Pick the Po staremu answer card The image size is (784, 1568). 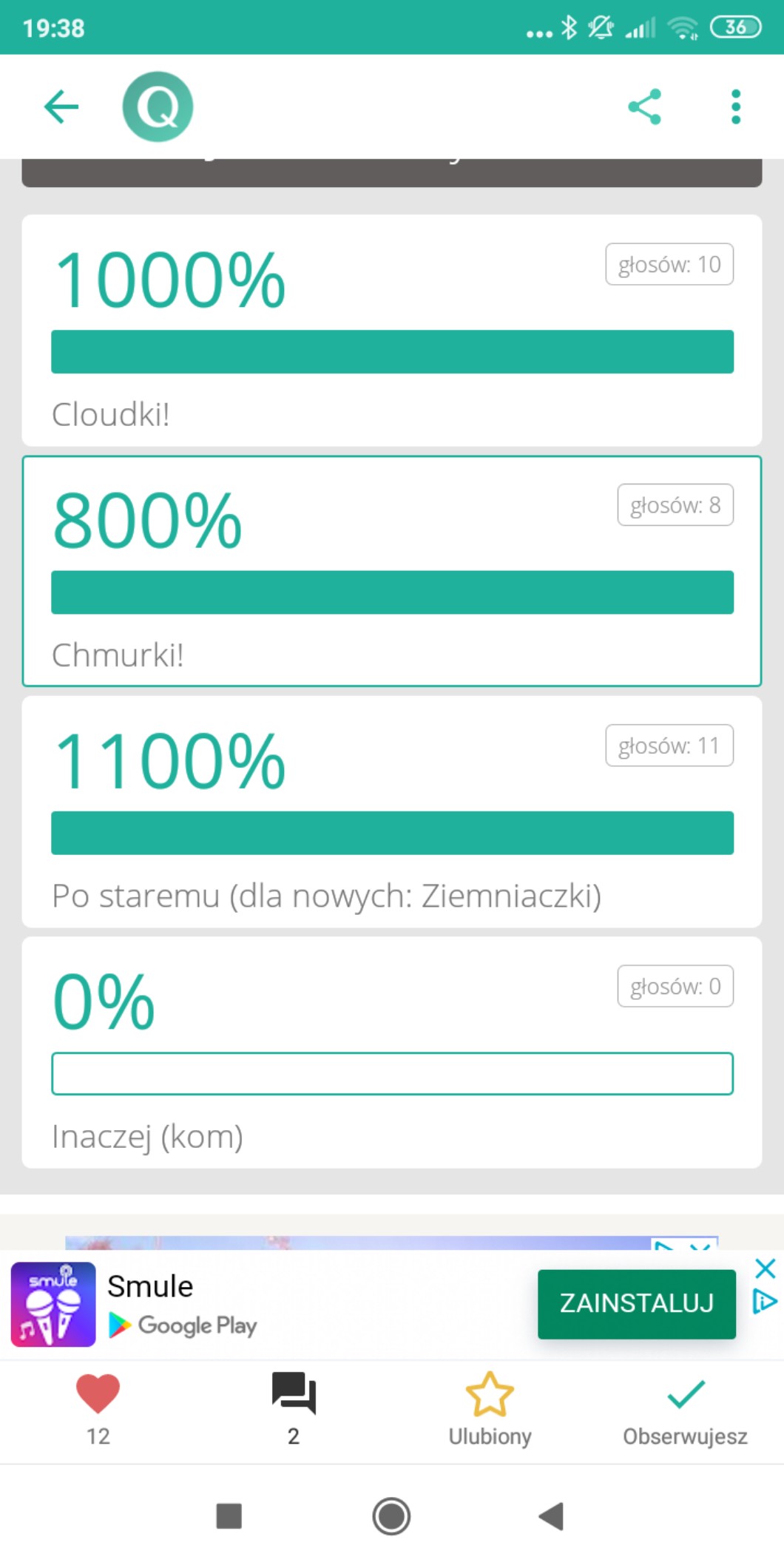[x=392, y=812]
